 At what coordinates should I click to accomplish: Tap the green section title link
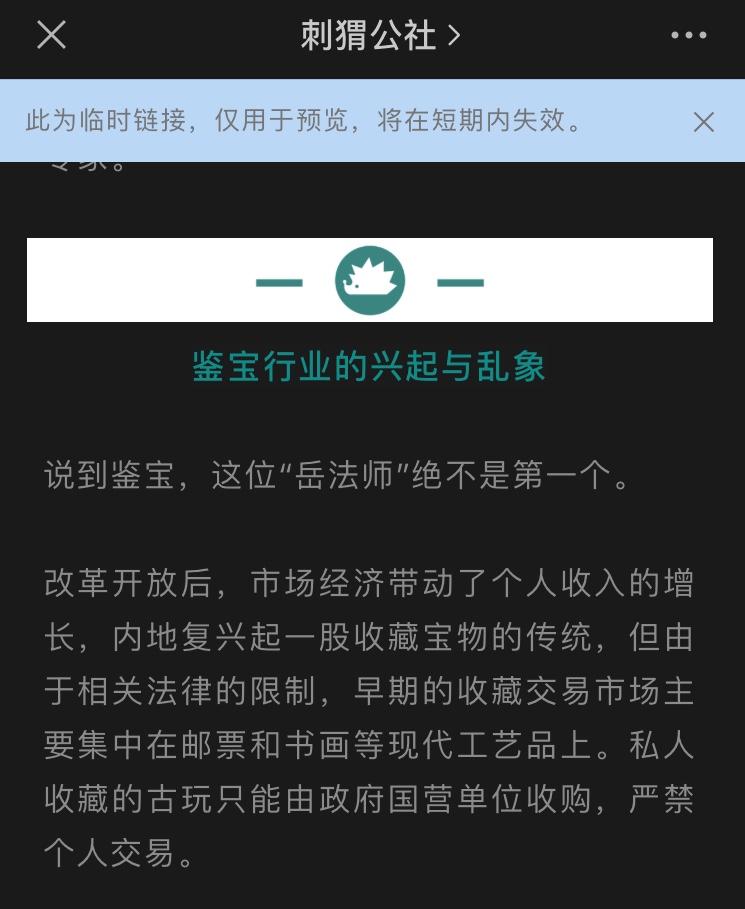pyautogui.click(x=371, y=367)
